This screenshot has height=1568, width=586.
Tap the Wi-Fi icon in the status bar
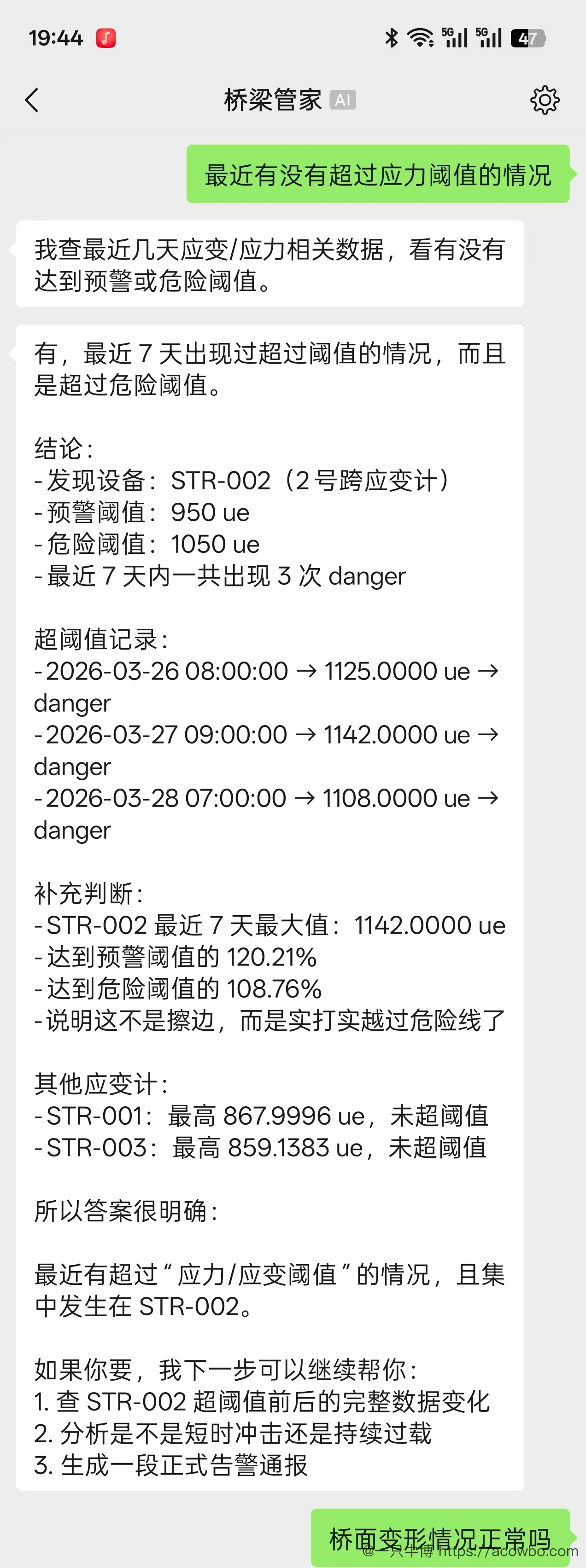point(422,37)
